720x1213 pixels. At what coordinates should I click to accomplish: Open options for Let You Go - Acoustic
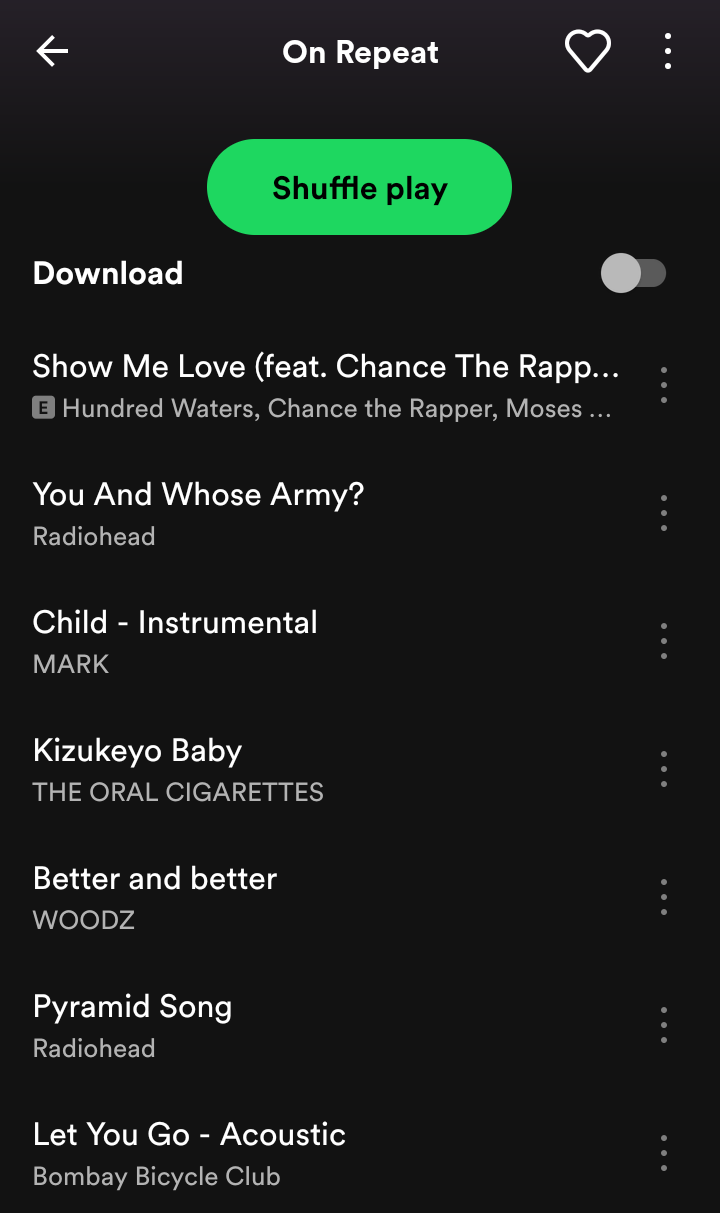(664, 1153)
